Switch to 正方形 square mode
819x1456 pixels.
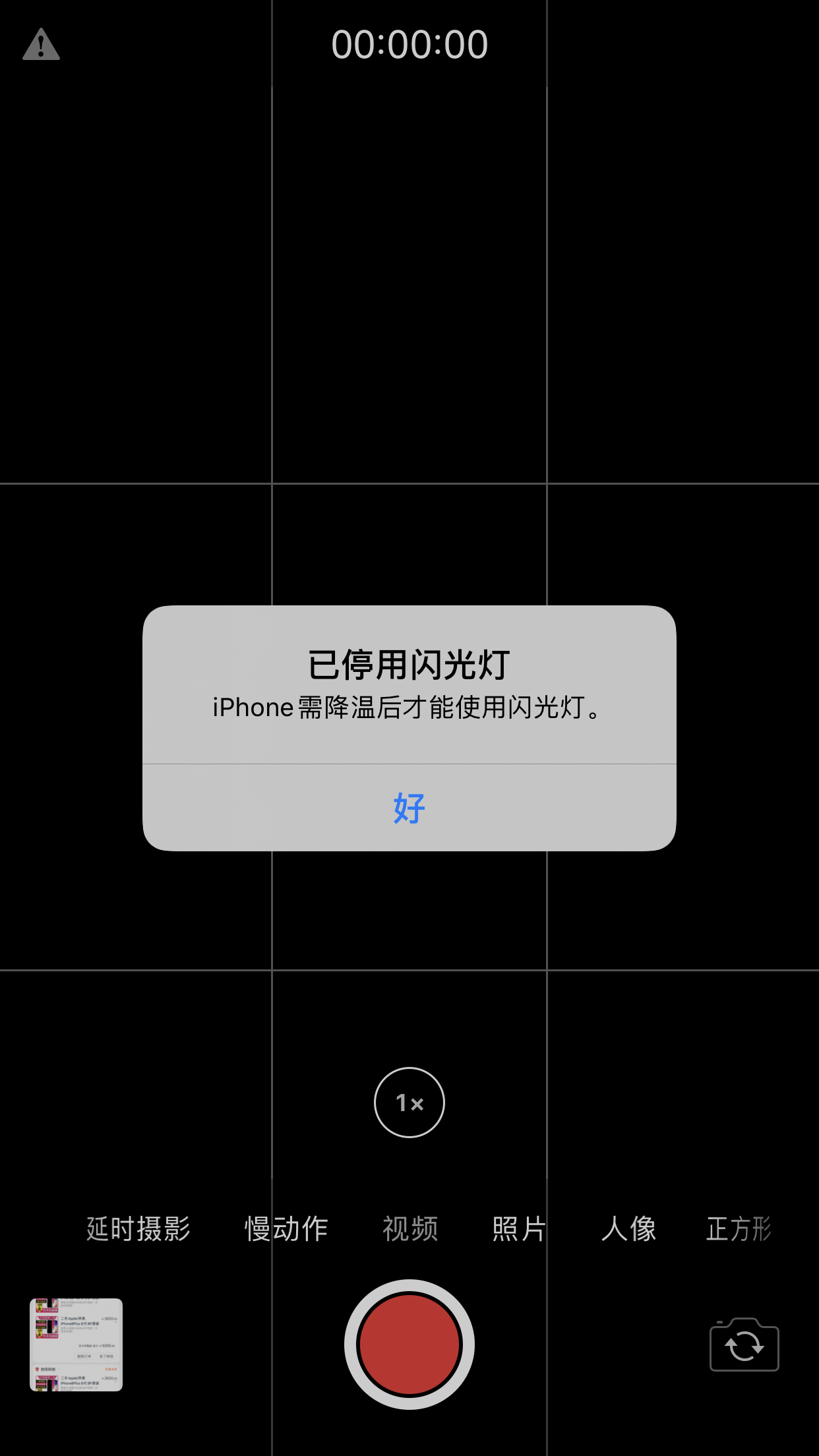click(x=739, y=1229)
